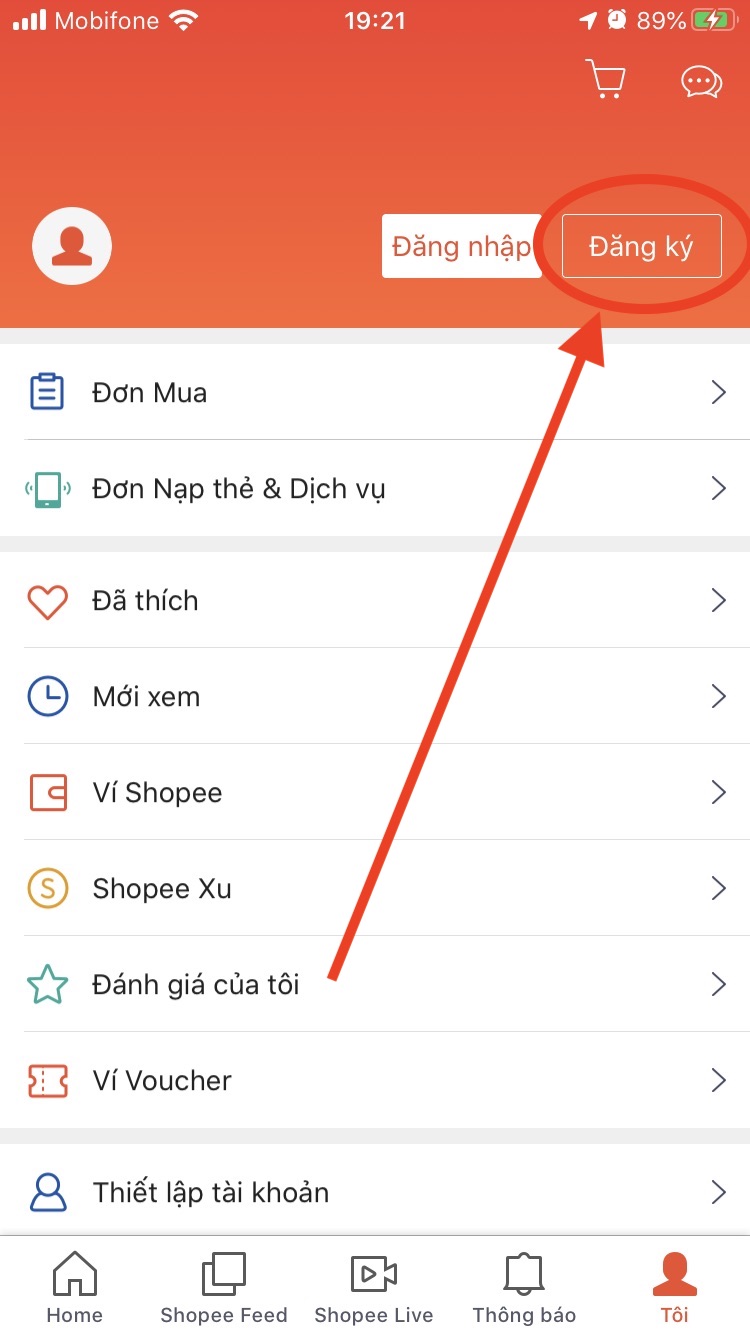Open the shopping cart
The image size is (750, 1334).
pos(605,79)
